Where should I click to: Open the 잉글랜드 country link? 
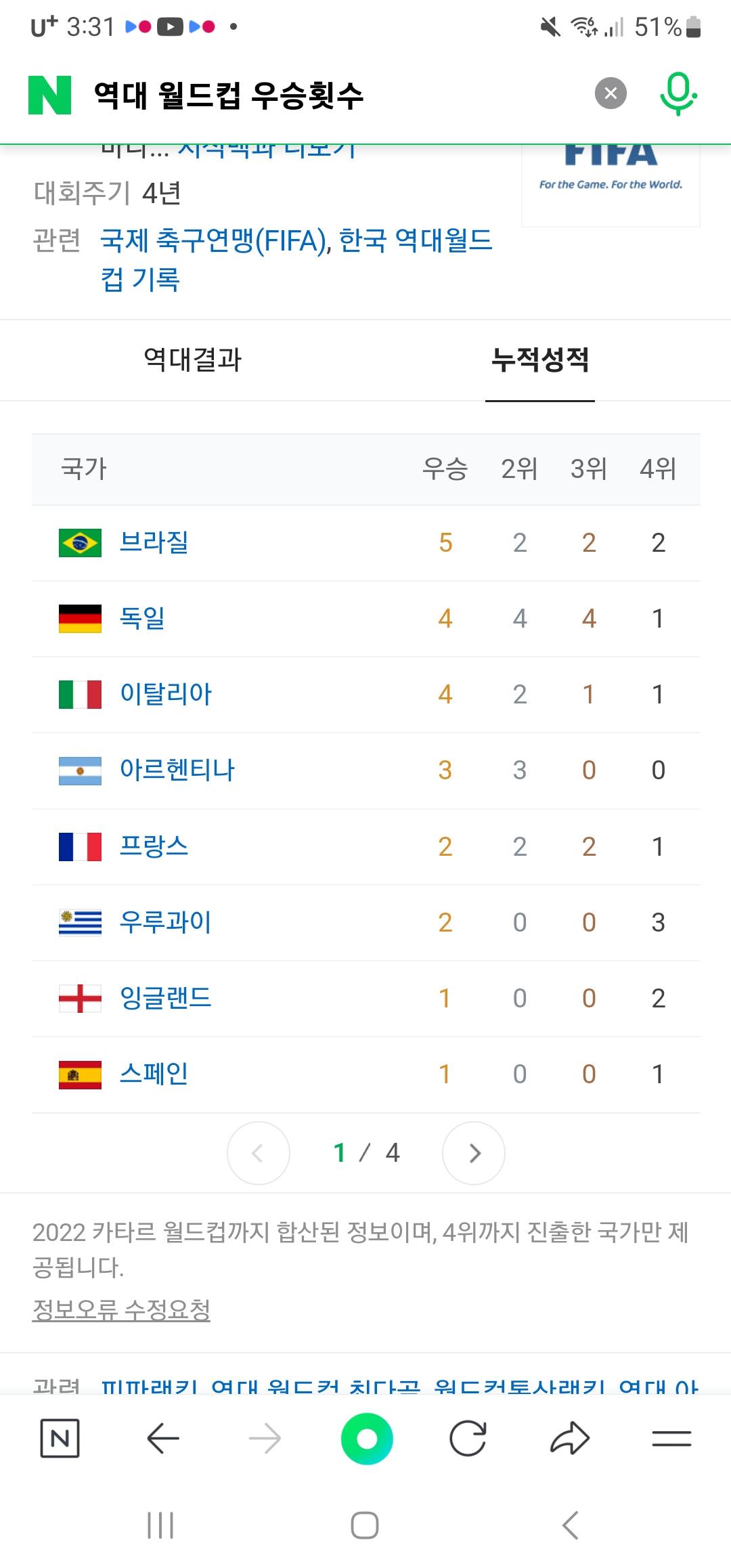pos(166,998)
